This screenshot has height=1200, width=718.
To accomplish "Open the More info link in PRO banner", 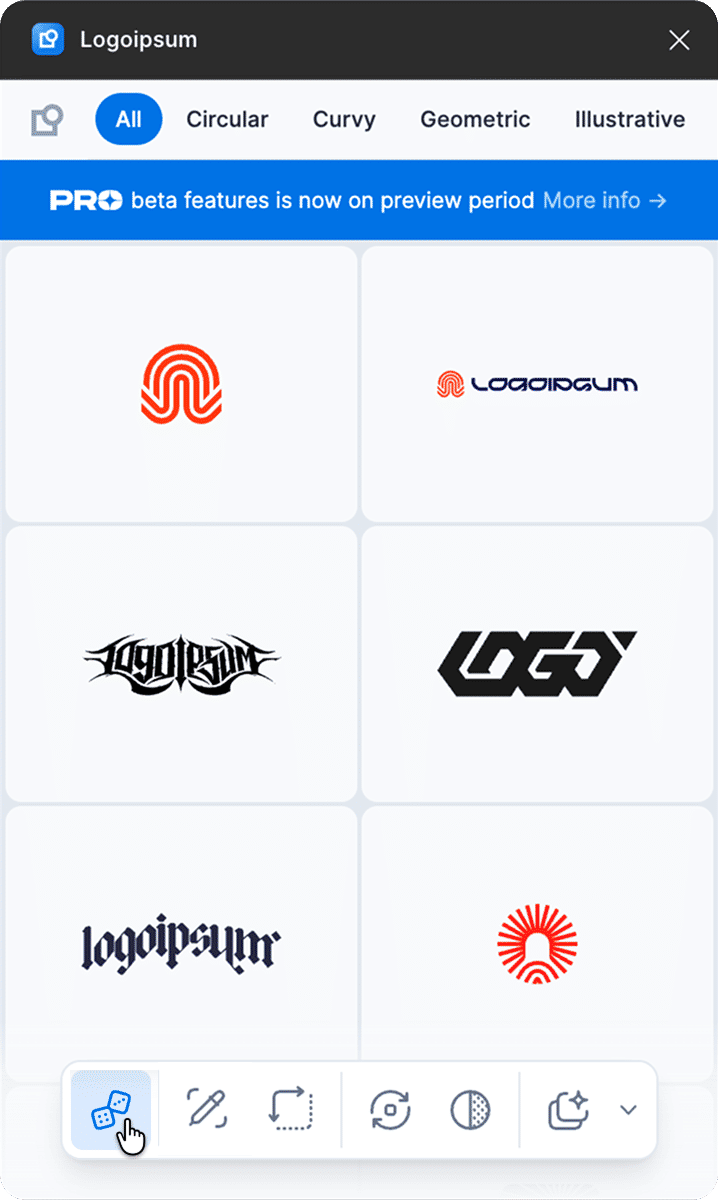I will click(604, 201).
